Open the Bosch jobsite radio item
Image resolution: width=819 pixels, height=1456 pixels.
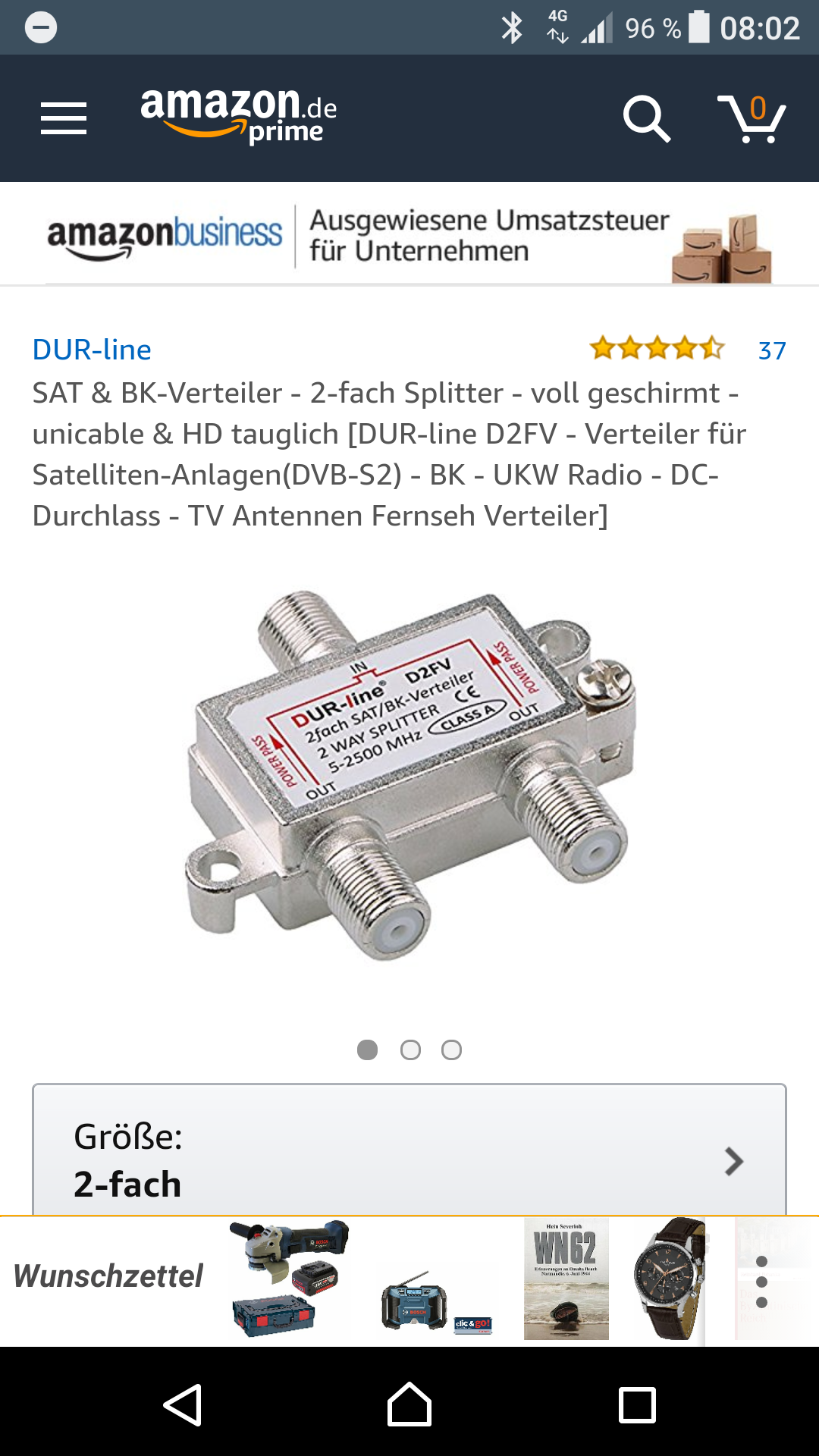pyautogui.click(x=435, y=1300)
